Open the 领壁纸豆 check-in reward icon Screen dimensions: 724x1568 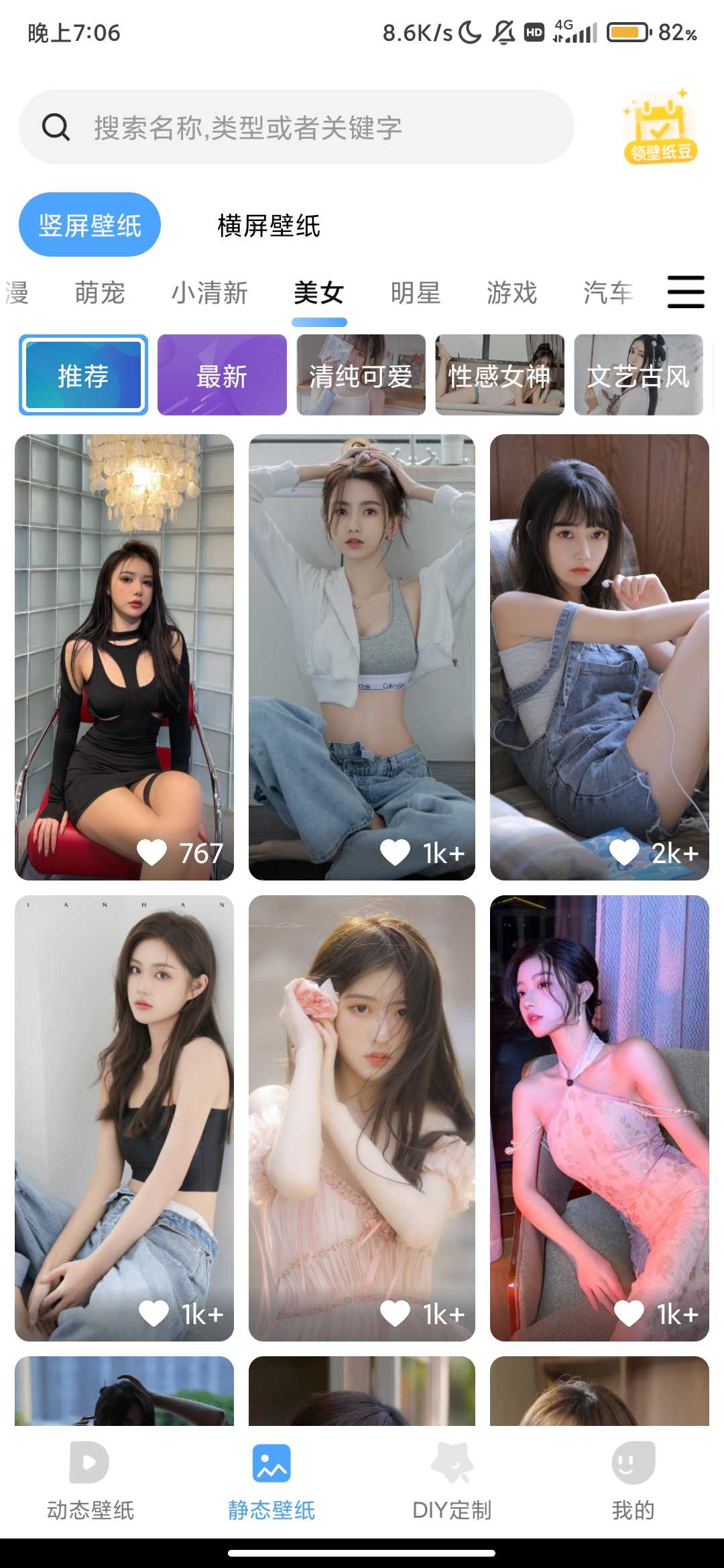pos(660,127)
